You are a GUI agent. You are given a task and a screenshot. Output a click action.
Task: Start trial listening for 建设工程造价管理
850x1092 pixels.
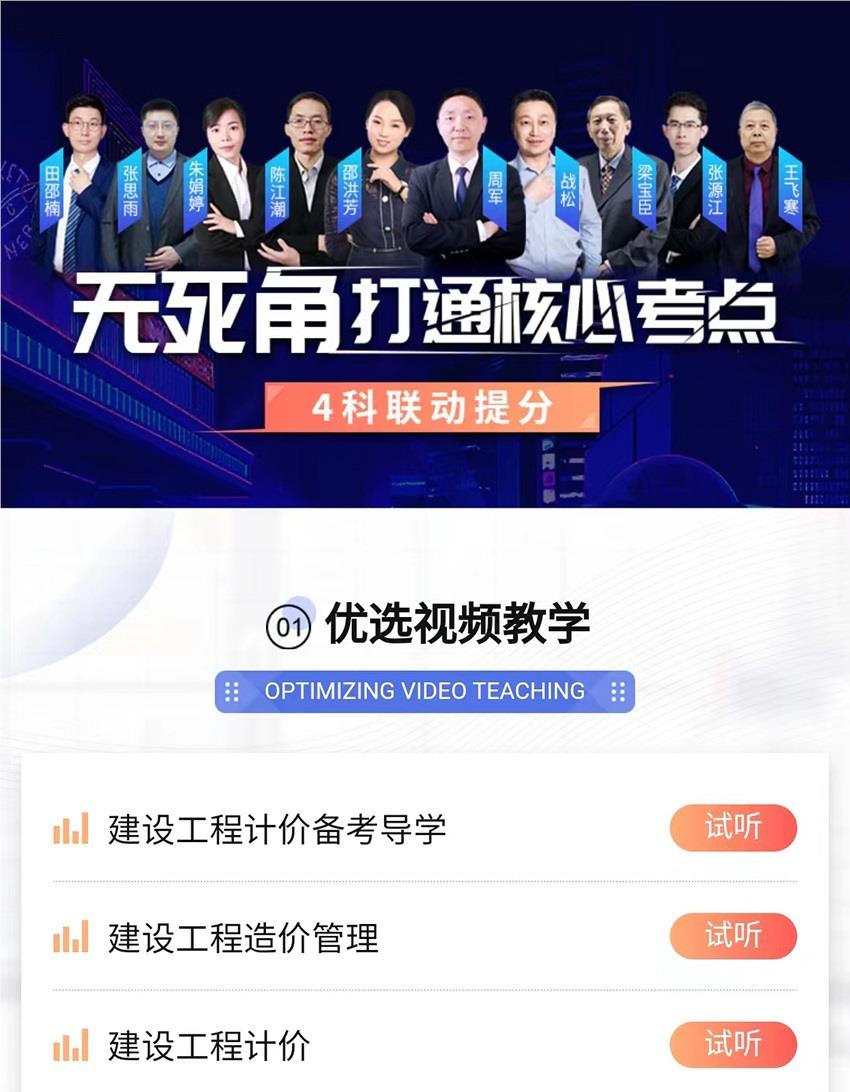pos(732,936)
